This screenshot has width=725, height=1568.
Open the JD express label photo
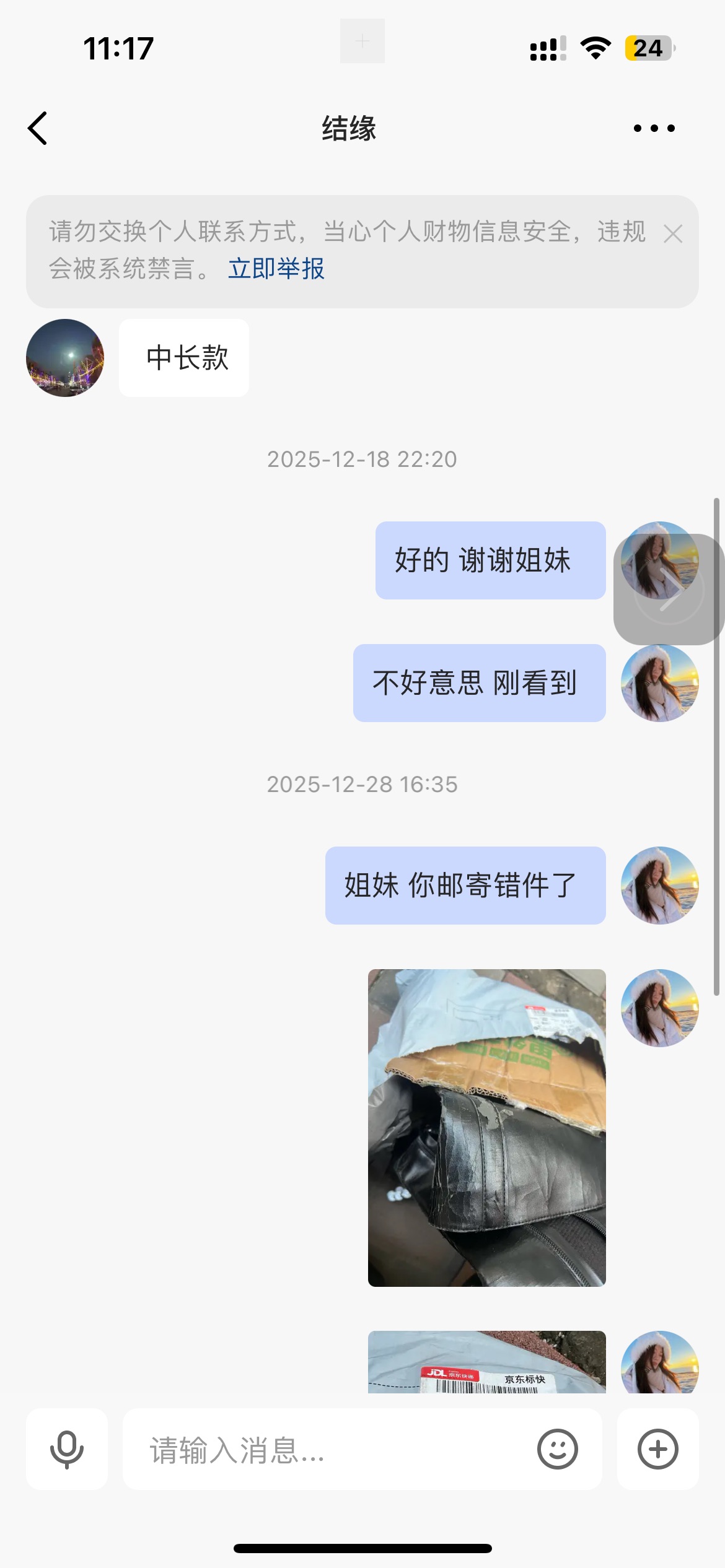[486, 1362]
